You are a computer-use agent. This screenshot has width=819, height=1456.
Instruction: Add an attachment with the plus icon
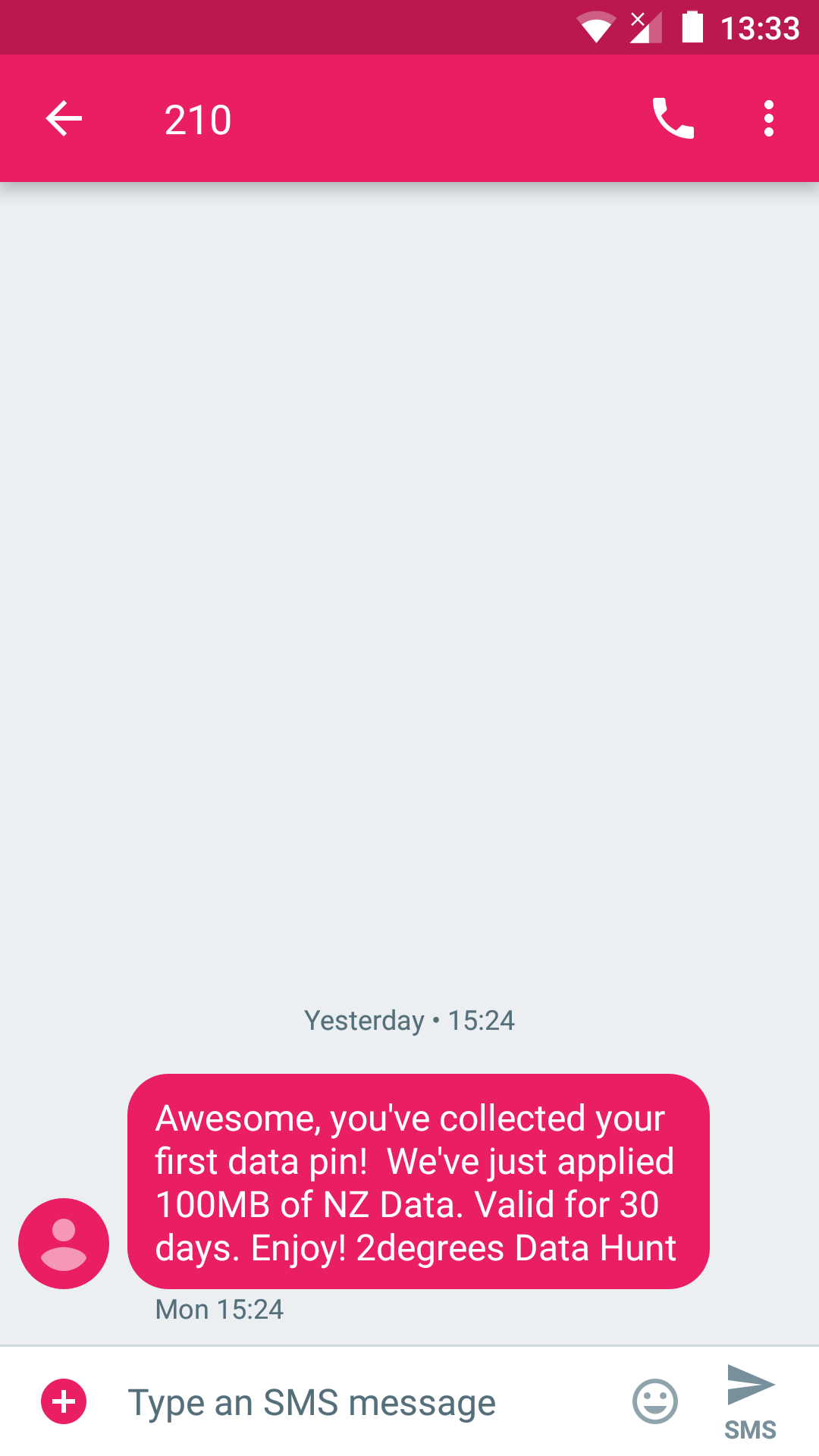64,1401
